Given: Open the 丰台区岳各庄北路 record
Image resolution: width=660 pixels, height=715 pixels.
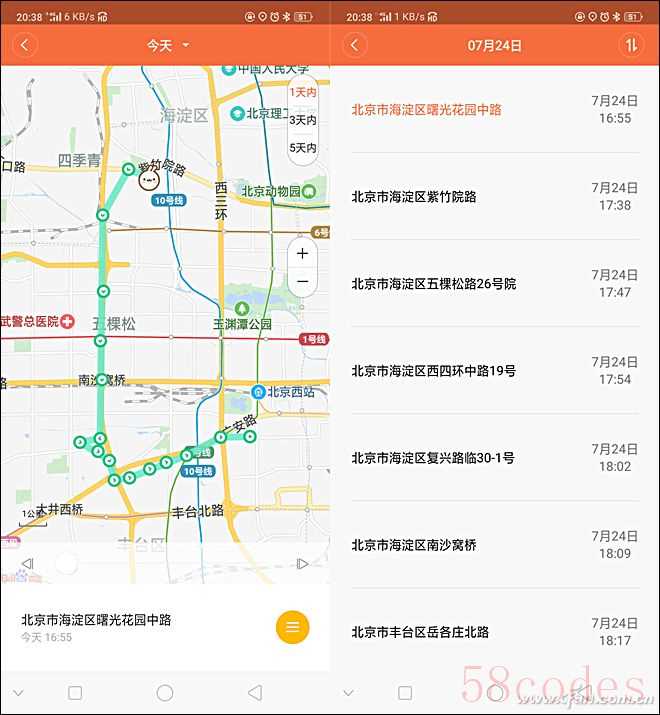Looking at the screenshot, I should tap(495, 632).
